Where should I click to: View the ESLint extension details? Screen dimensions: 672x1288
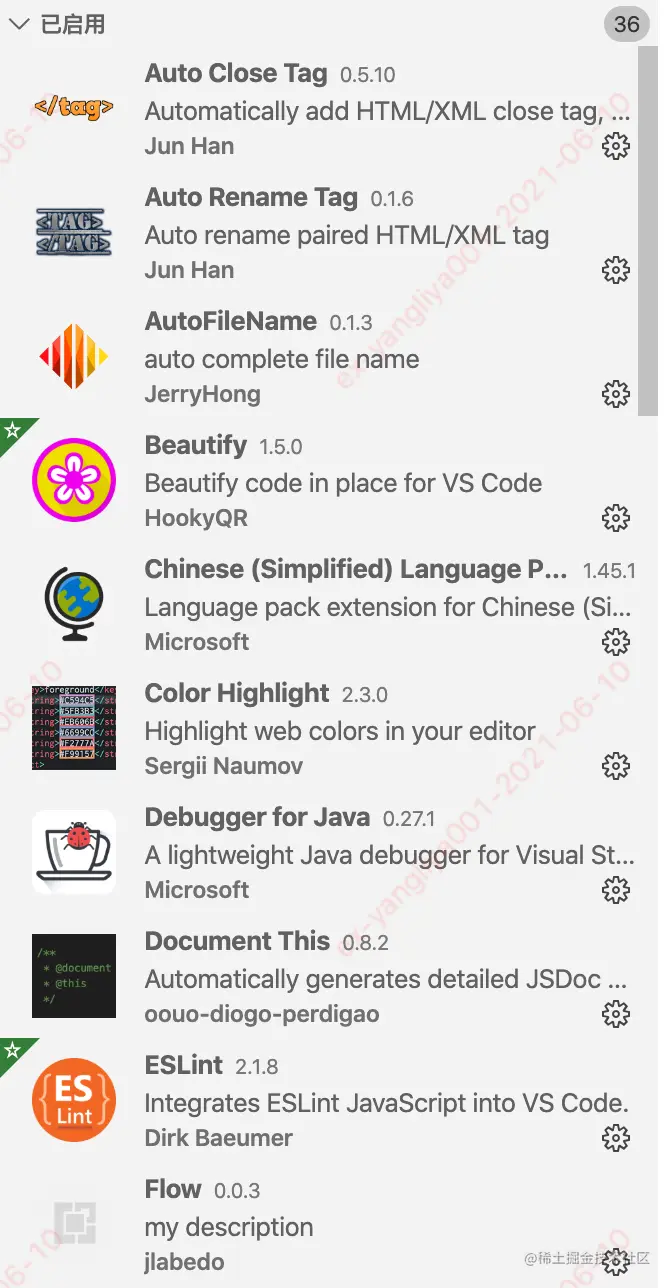click(x=184, y=1066)
